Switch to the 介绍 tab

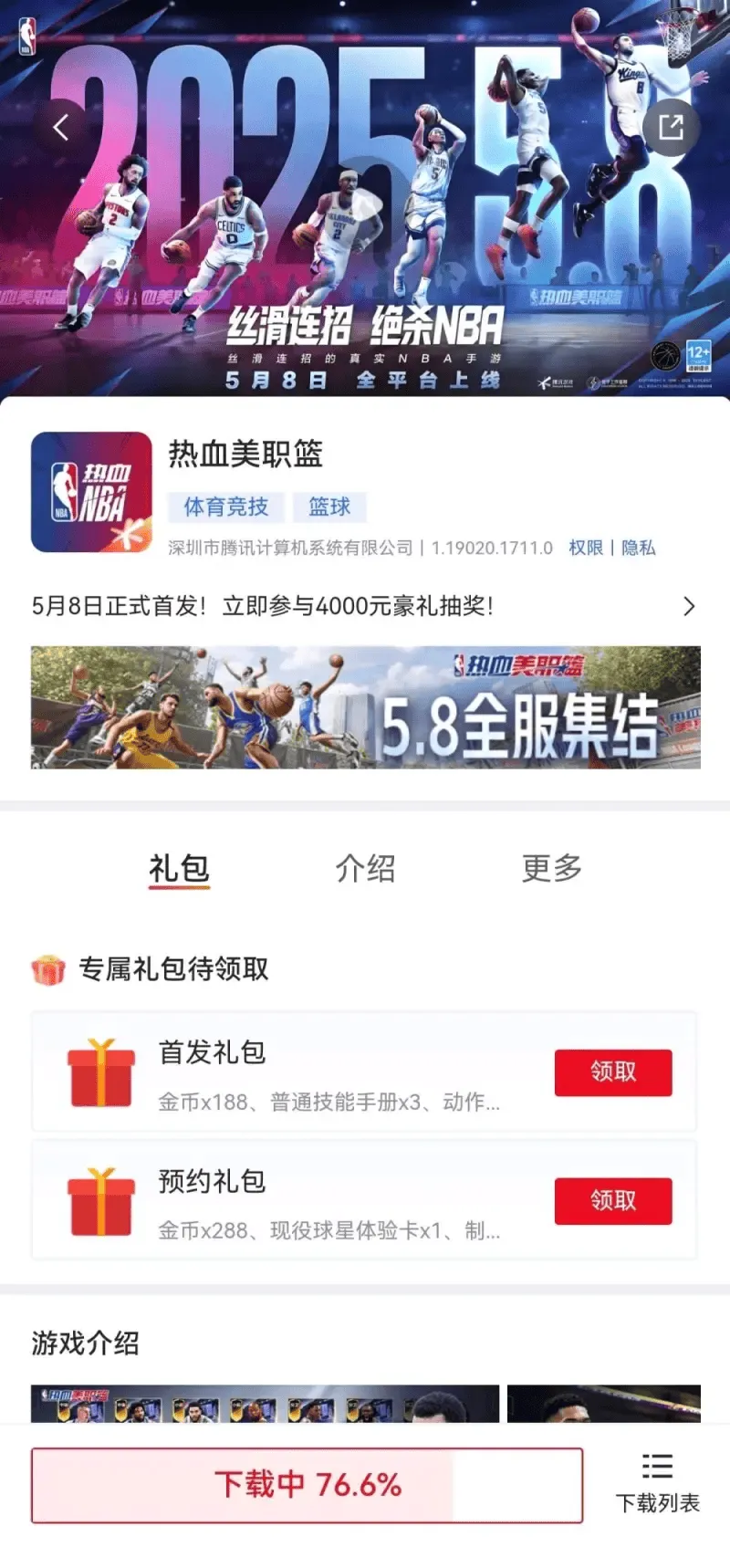pyautogui.click(x=365, y=868)
